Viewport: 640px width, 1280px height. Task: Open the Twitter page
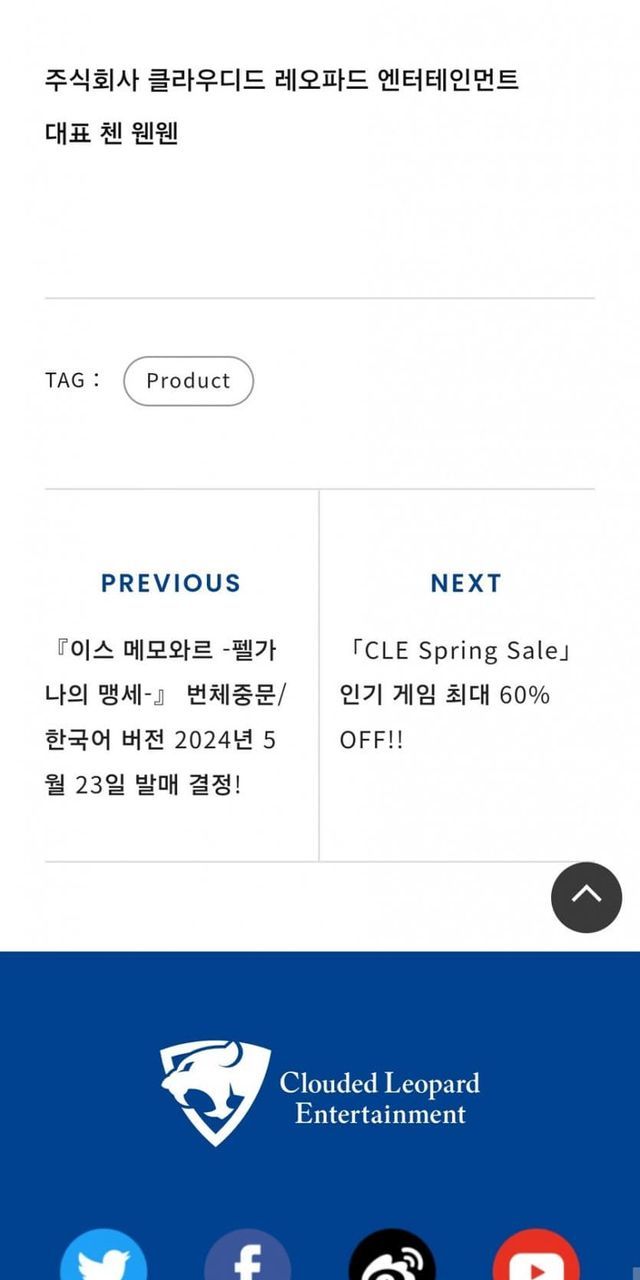click(x=103, y=1260)
